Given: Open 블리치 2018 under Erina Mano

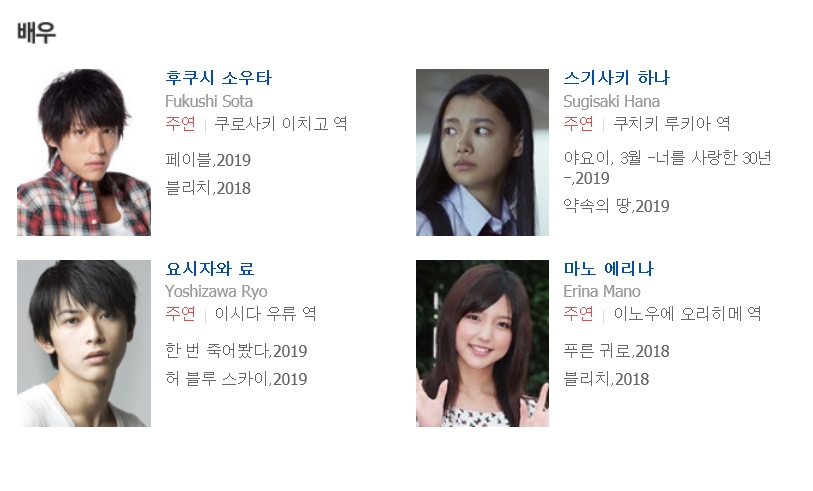Looking at the screenshot, I should 606,379.
